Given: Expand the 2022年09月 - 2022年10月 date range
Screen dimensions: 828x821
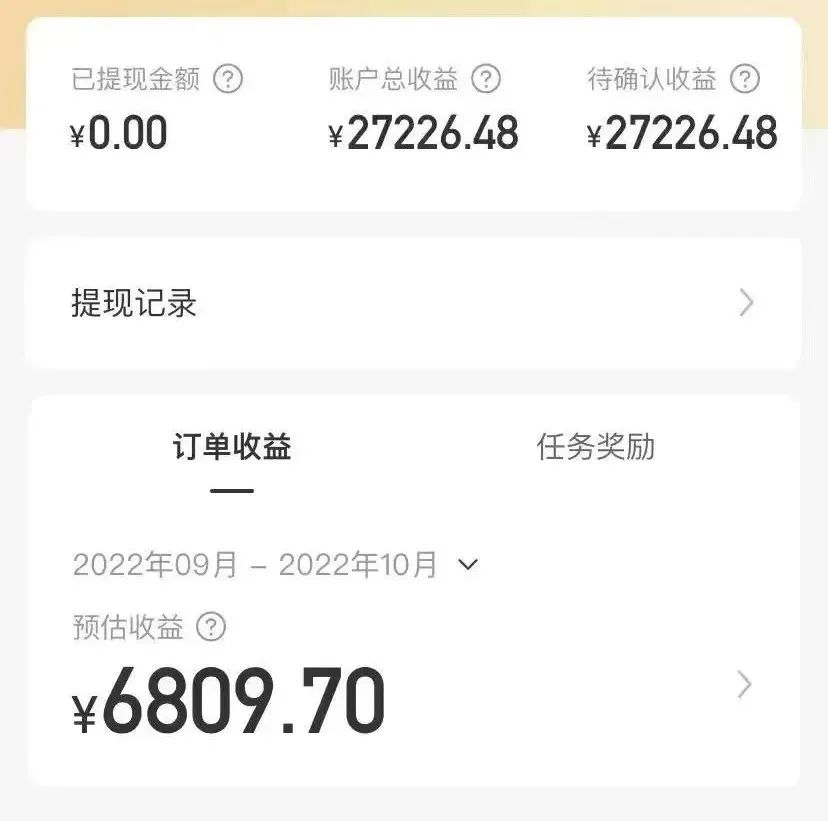Looking at the screenshot, I should click(468, 565).
